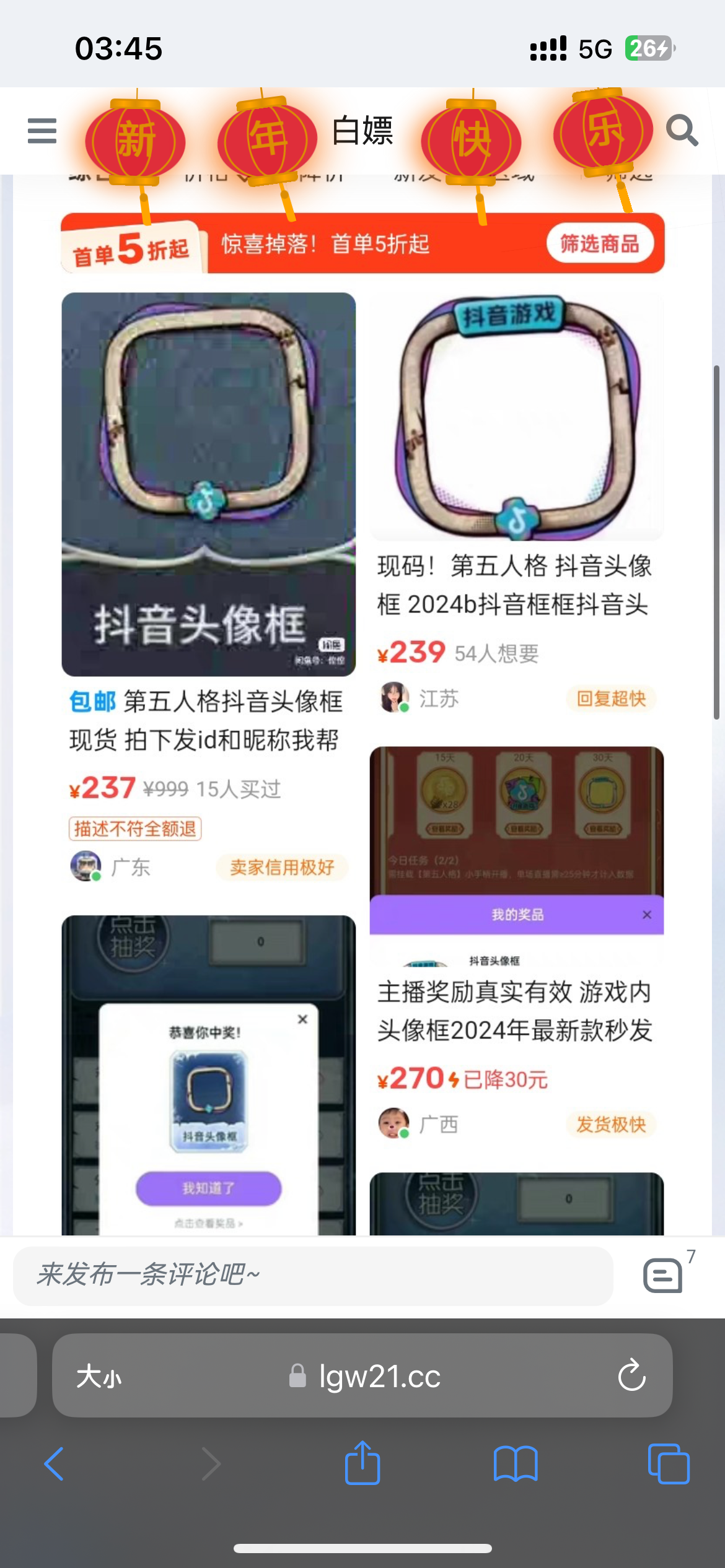
Task: Open the site search
Action: pos(682,131)
